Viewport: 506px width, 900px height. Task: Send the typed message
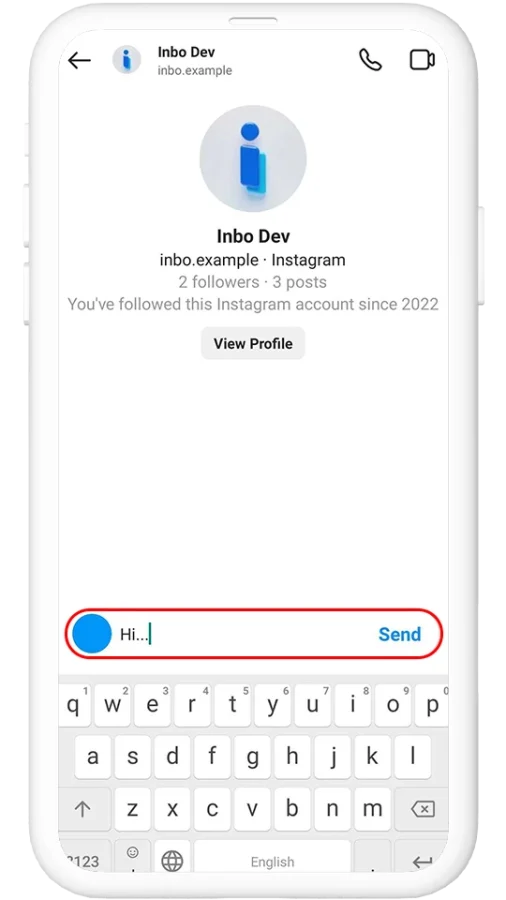[x=400, y=634]
